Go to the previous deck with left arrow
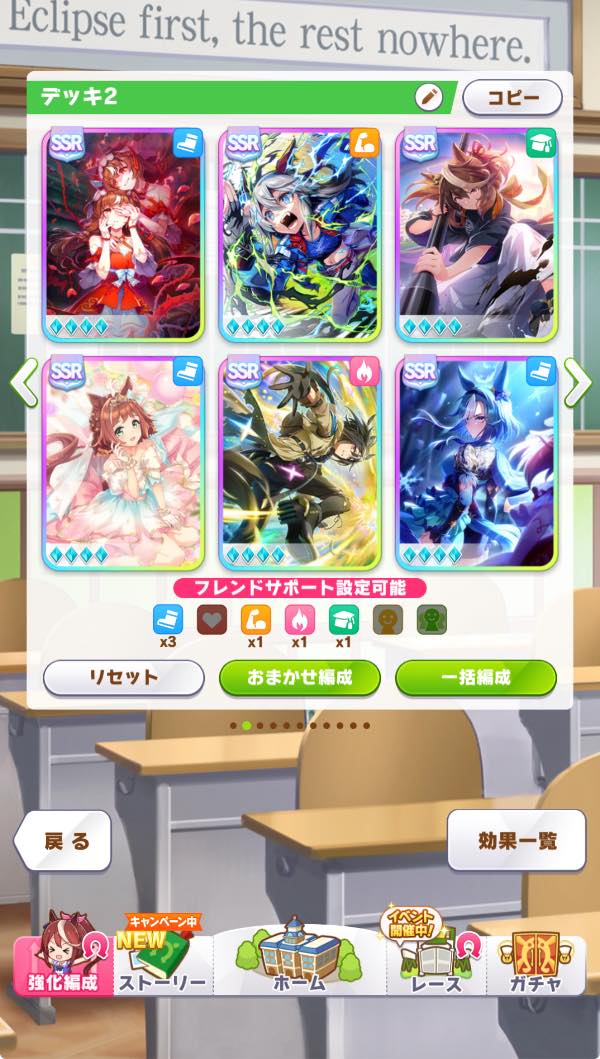Image resolution: width=600 pixels, height=1059 pixels. pos(22,382)
